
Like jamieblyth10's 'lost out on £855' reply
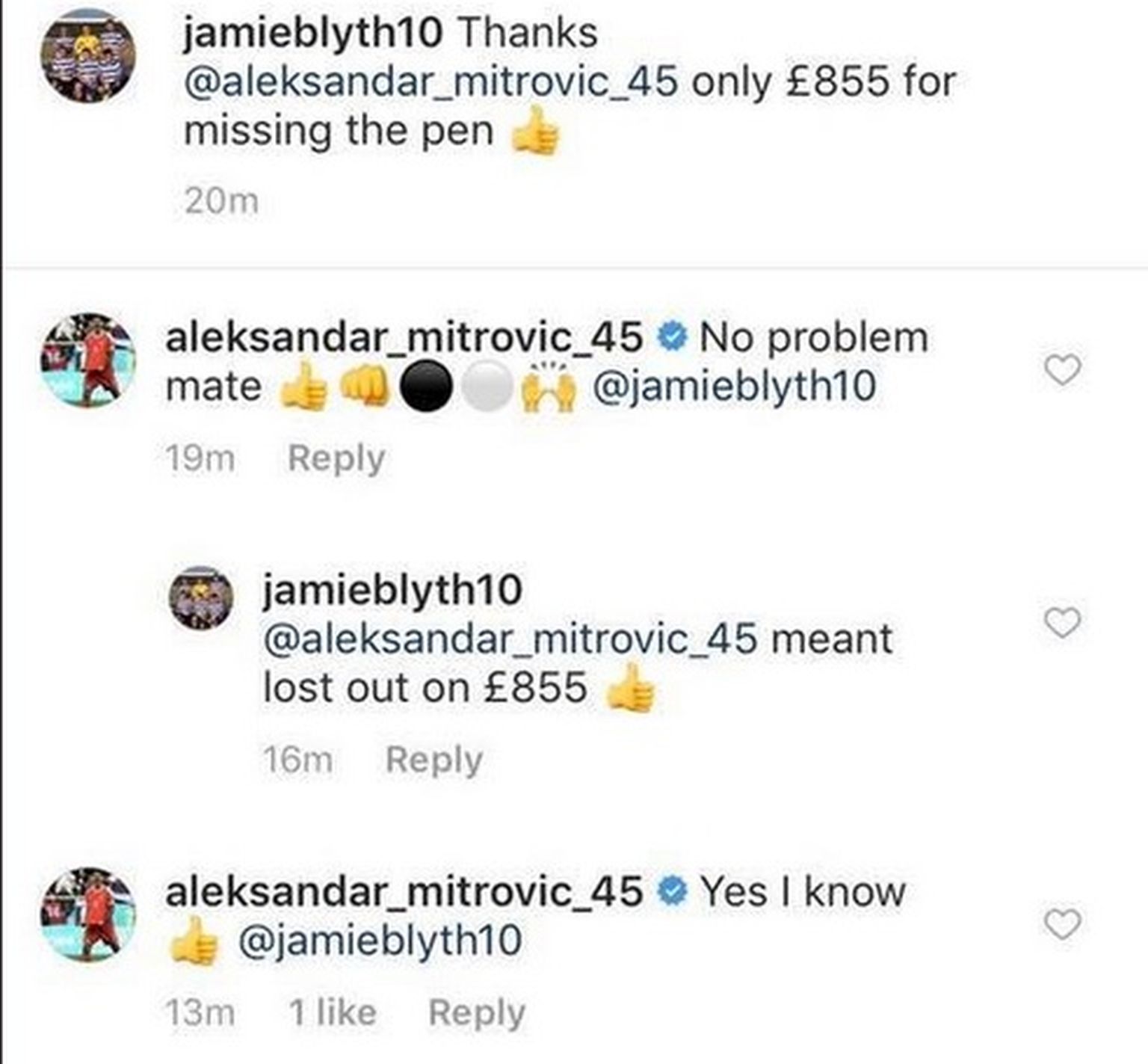[1062, 622]
